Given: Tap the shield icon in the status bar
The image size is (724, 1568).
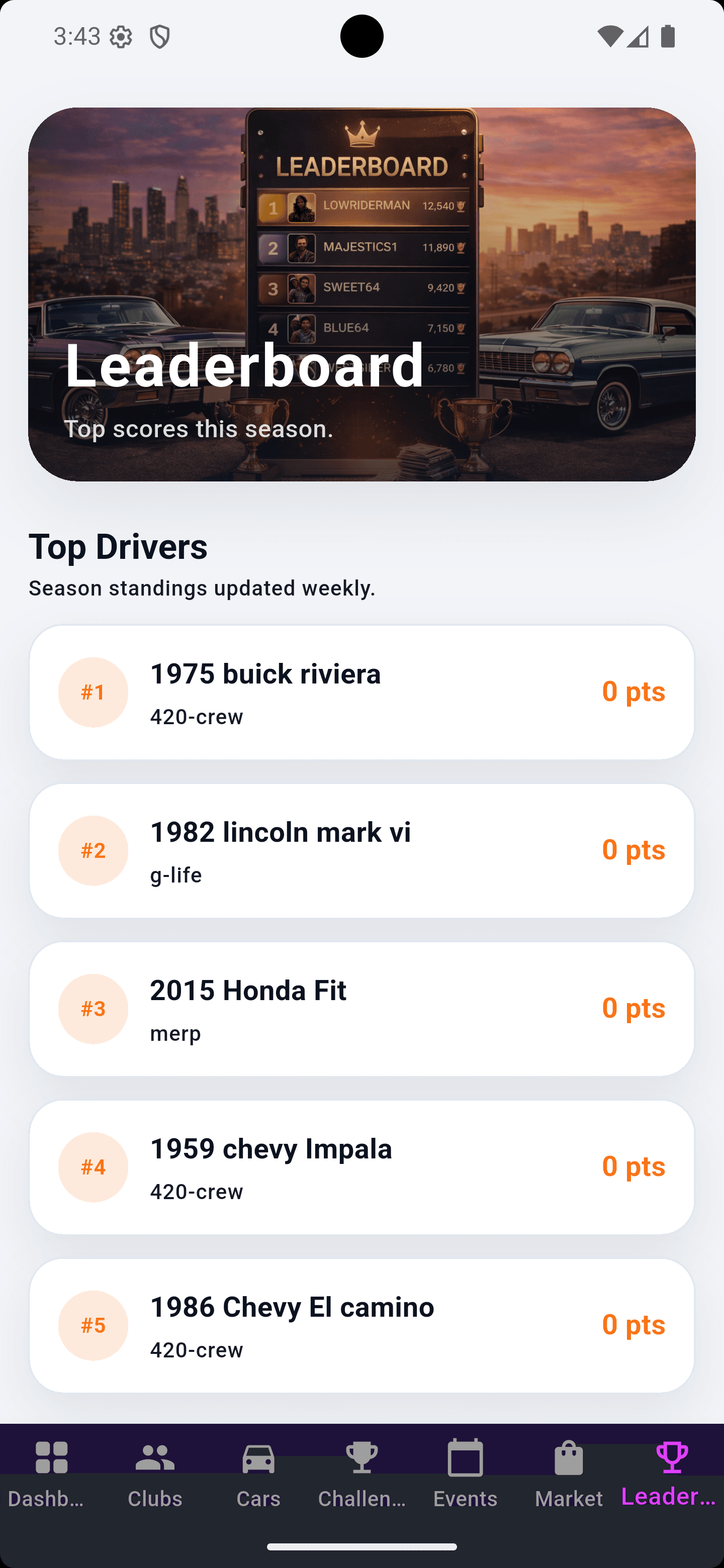Looking at the screenshot, I should point(159,37).
